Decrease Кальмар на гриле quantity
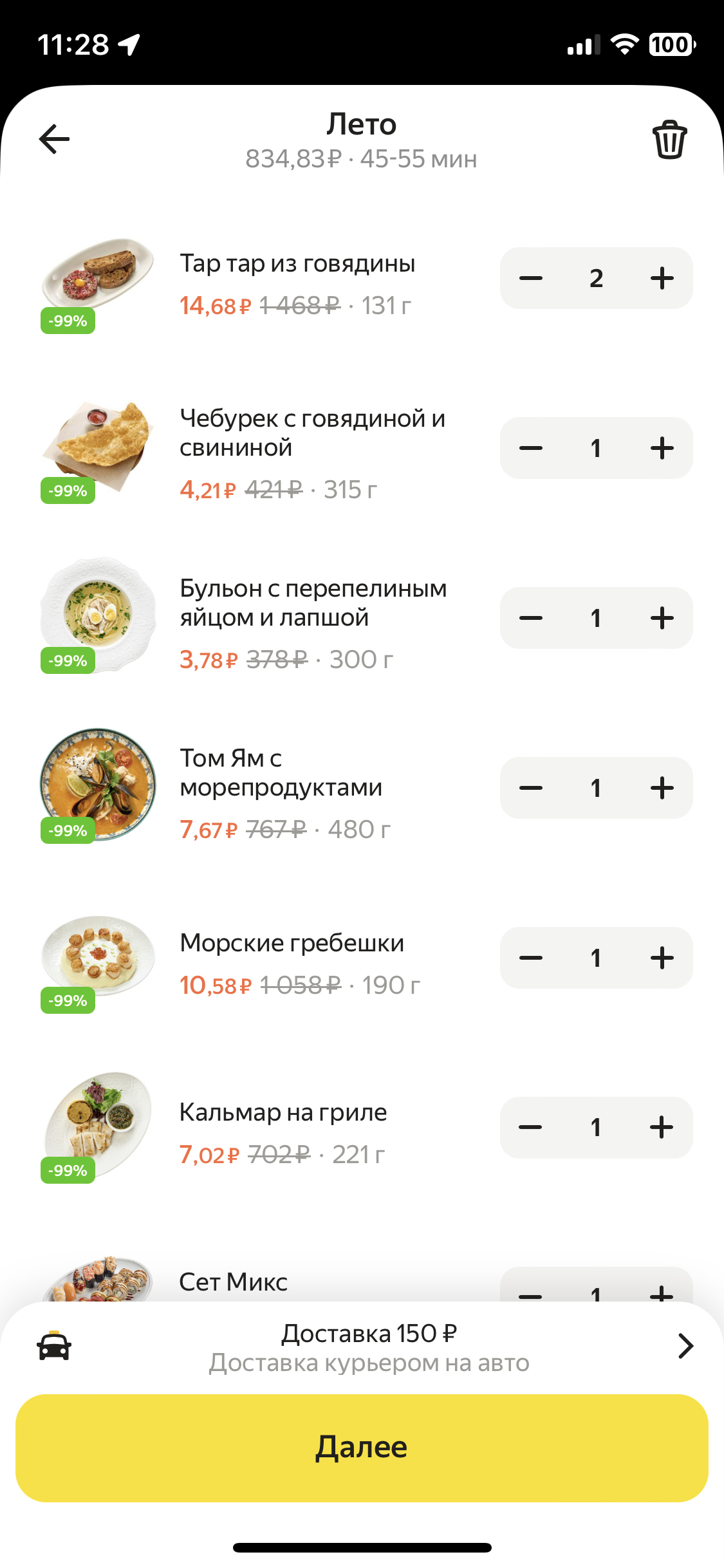 [531, 1127]
